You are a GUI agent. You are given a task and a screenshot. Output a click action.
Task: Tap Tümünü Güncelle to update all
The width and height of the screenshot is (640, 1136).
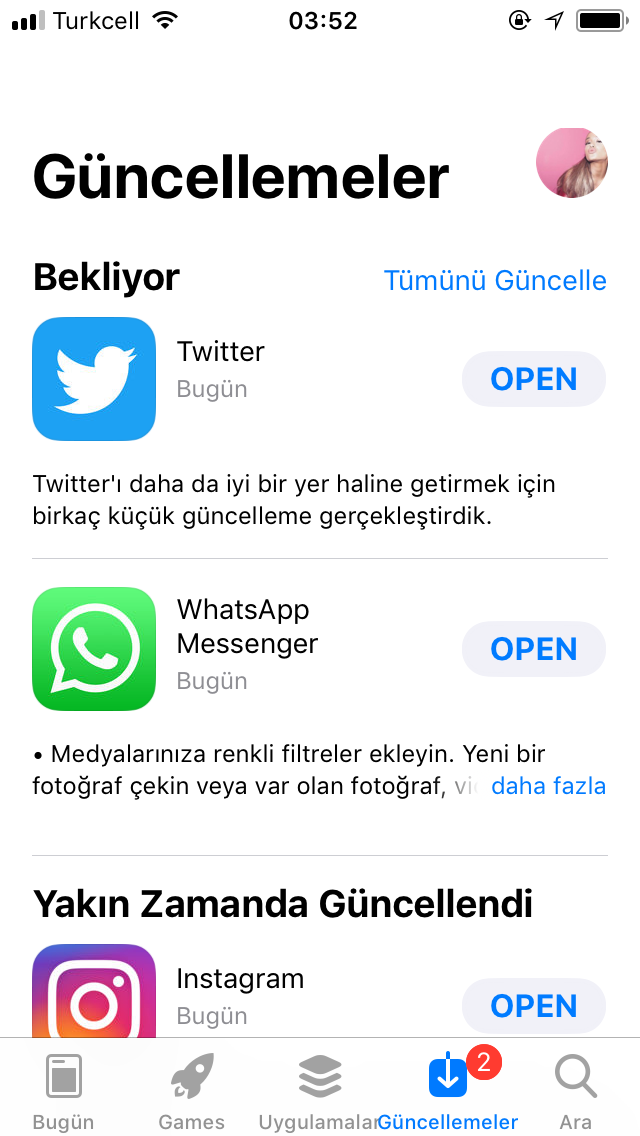(x=495, y=280)
